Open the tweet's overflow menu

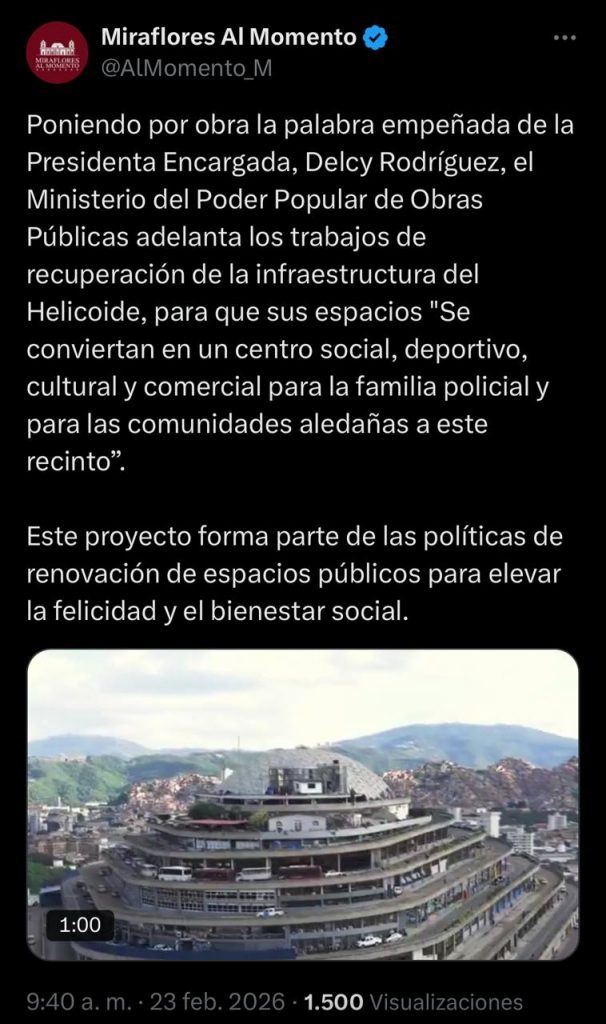(565, 38)
